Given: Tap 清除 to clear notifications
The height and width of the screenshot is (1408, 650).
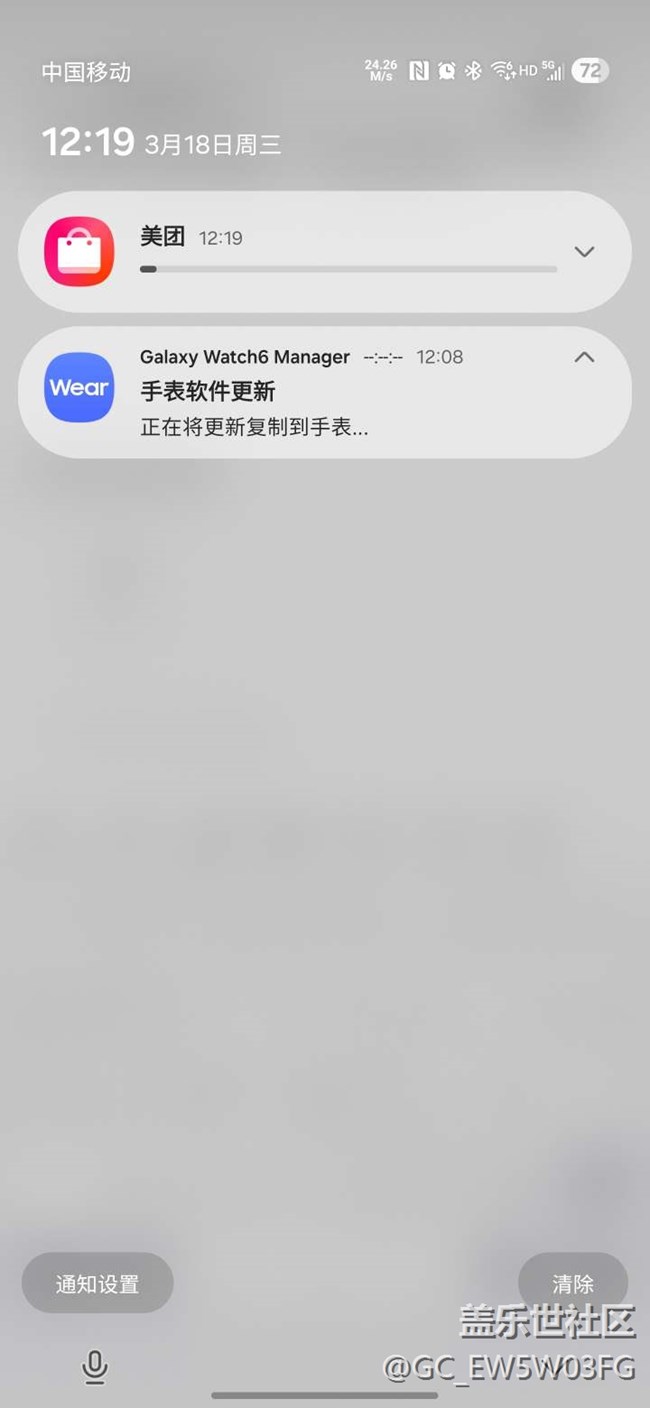Looking at the screenshot, I should (573, 1284).
